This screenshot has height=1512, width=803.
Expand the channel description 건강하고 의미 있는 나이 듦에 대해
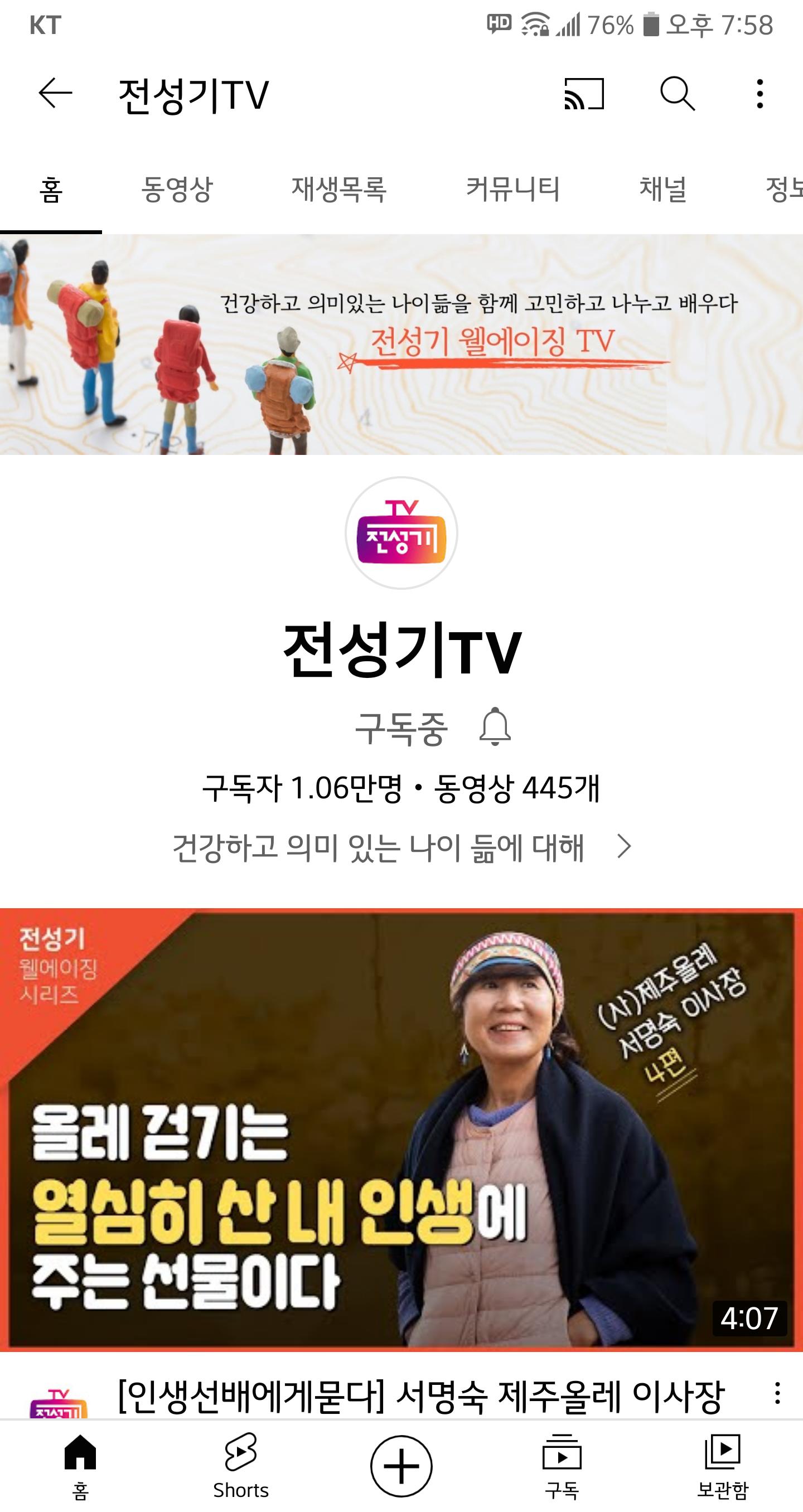tap(401, 847)
